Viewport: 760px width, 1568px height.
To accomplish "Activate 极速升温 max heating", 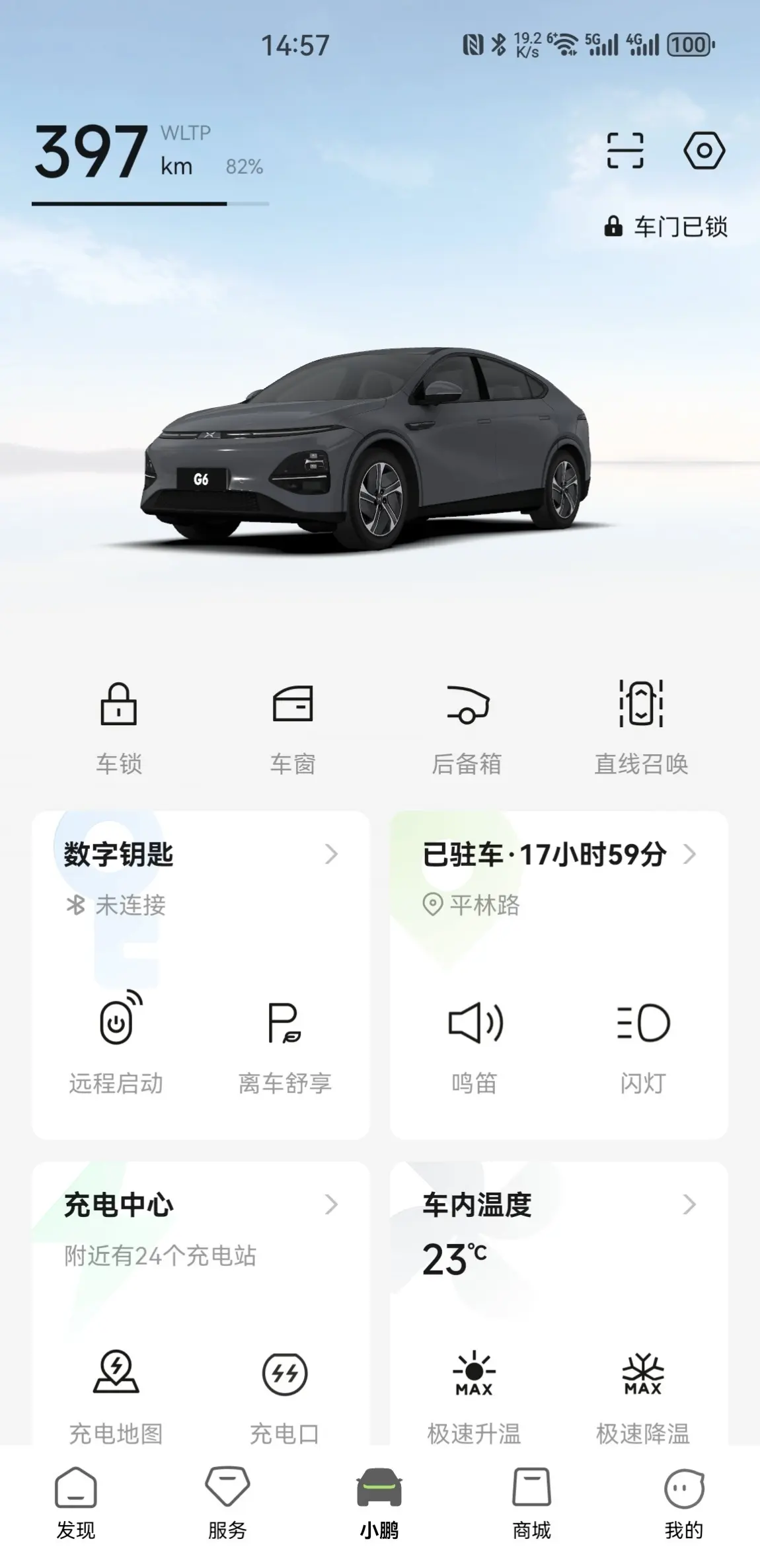I will point(475,1395).
